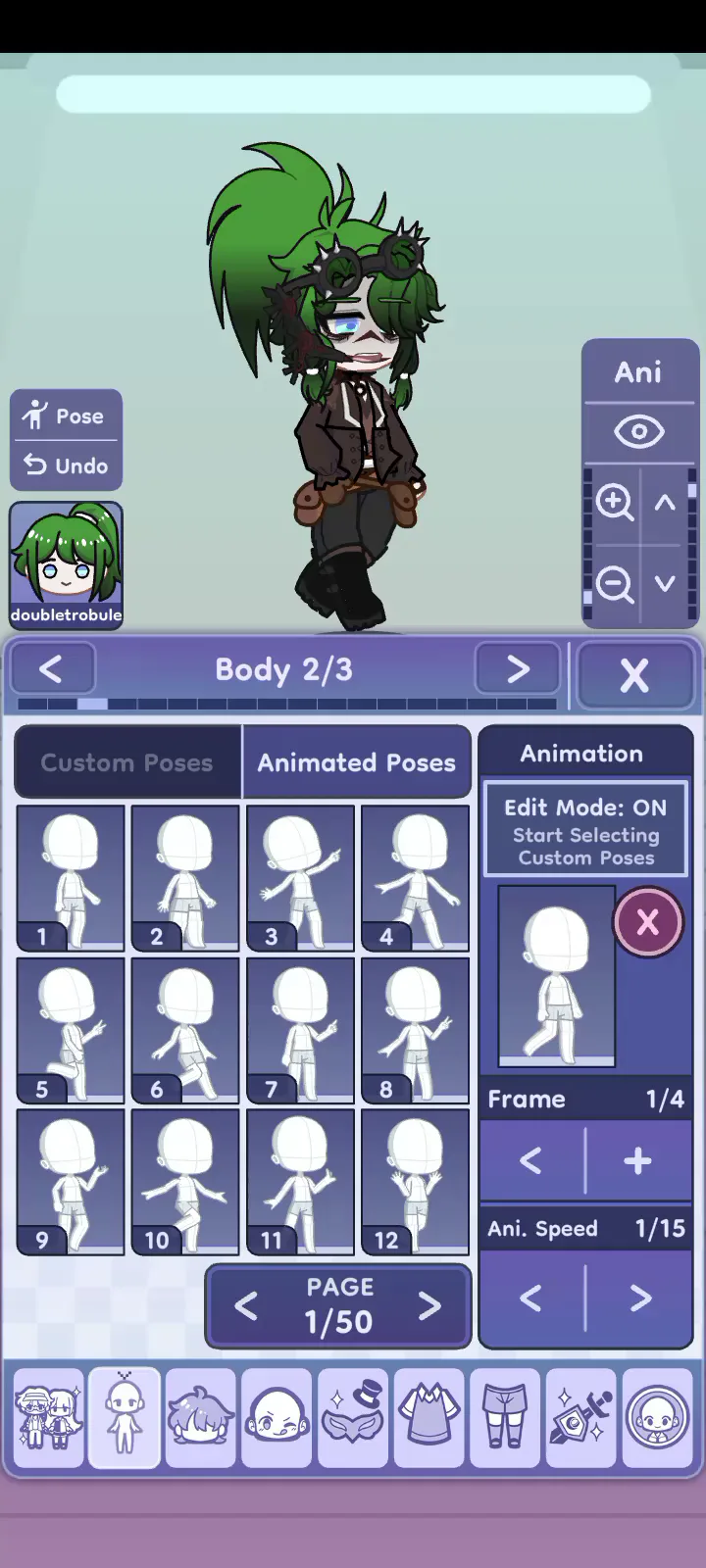Switch to the Animated Poses tab
The height and width of the screenshot is (1568, 706).
[x=357, y=762]
